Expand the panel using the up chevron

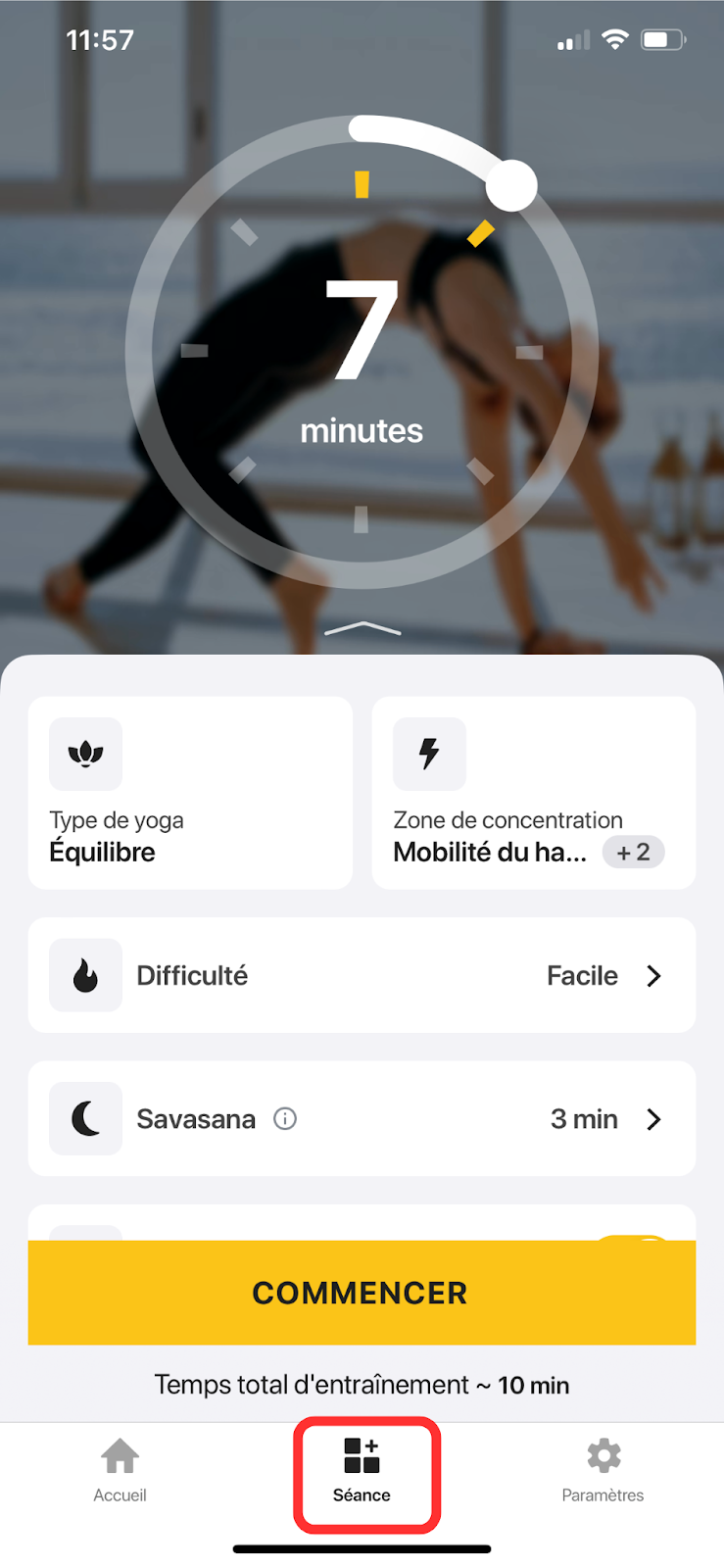coord(362,628)
